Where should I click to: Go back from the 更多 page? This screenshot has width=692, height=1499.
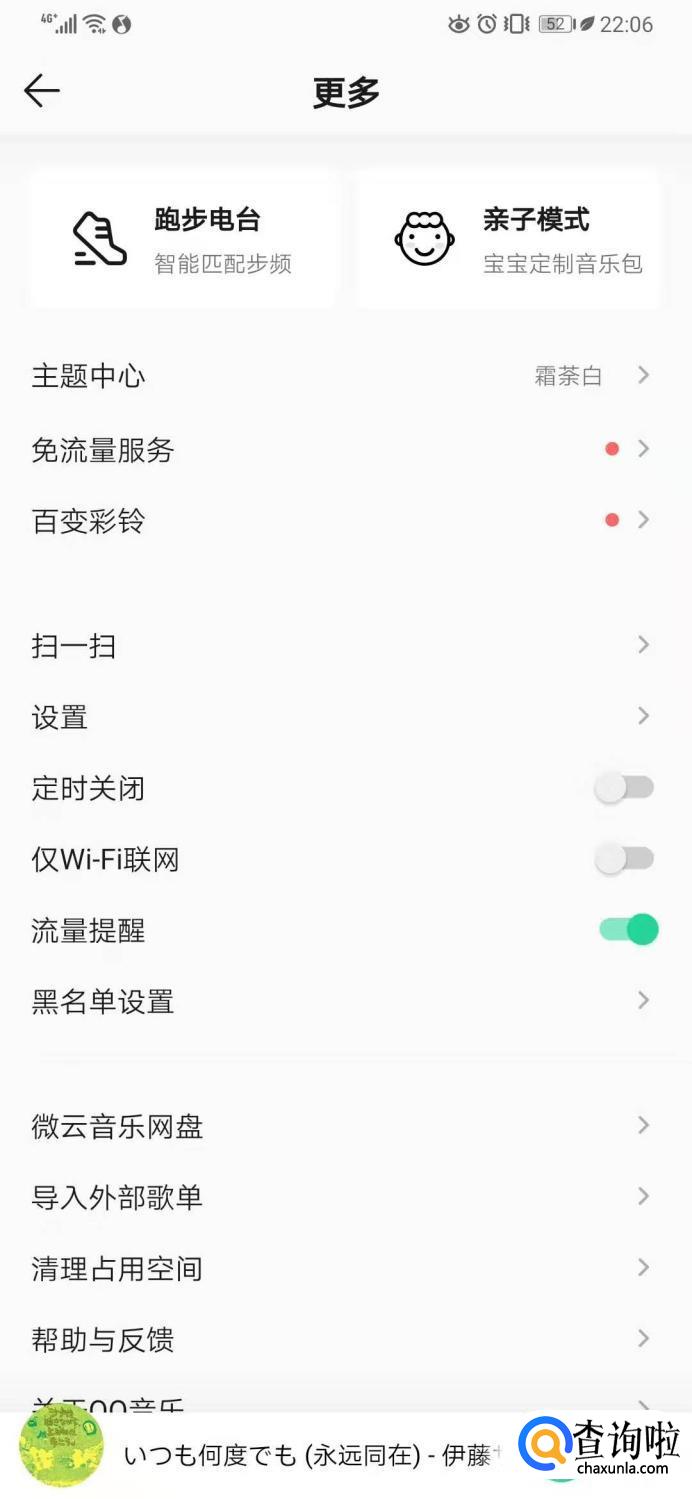42,91
